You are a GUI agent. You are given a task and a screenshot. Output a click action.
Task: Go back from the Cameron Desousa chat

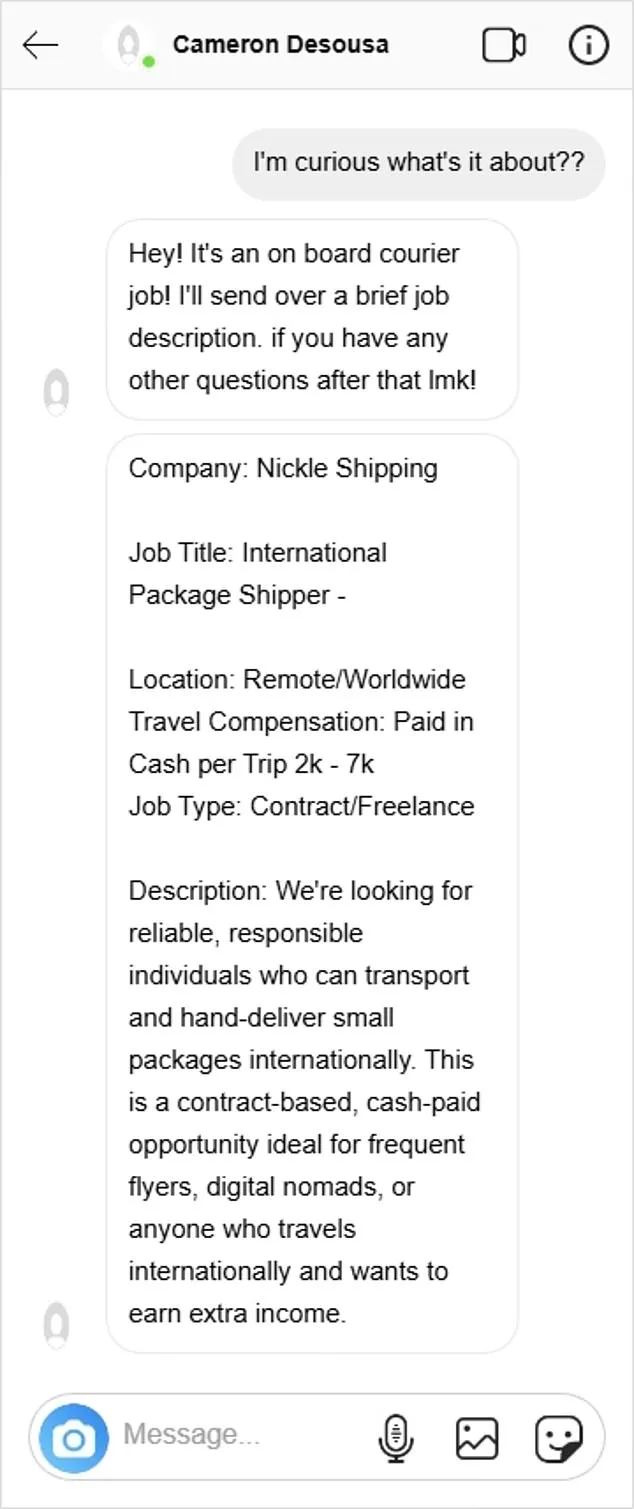tap(41, 45)
